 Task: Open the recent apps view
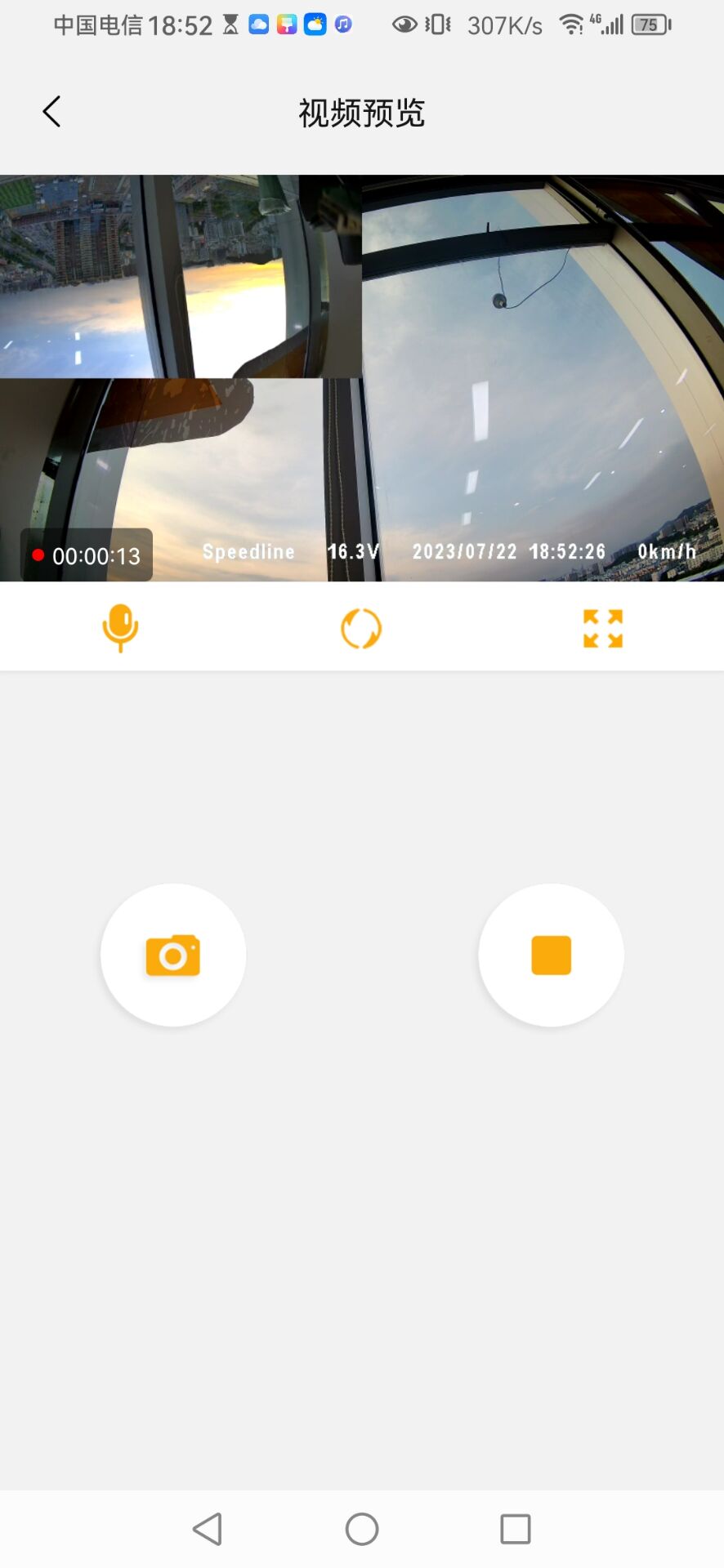(x=516, y=1529)
